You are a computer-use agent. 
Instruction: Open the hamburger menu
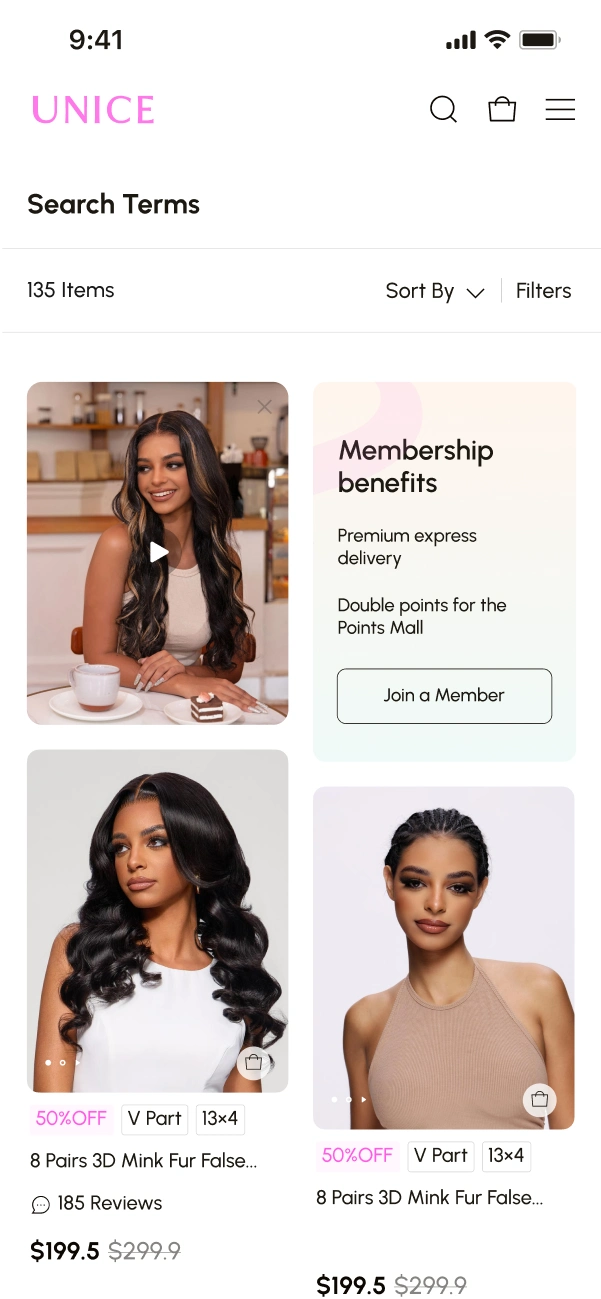tap(560, 109)
